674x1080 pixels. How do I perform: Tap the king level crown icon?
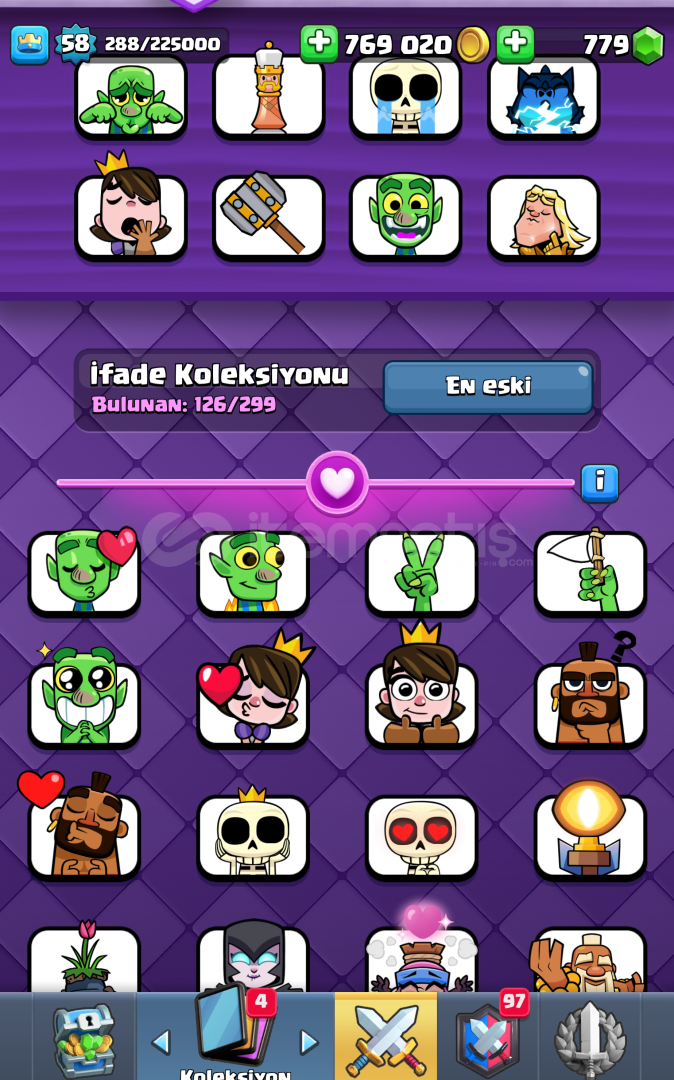[x=30, y=45]
